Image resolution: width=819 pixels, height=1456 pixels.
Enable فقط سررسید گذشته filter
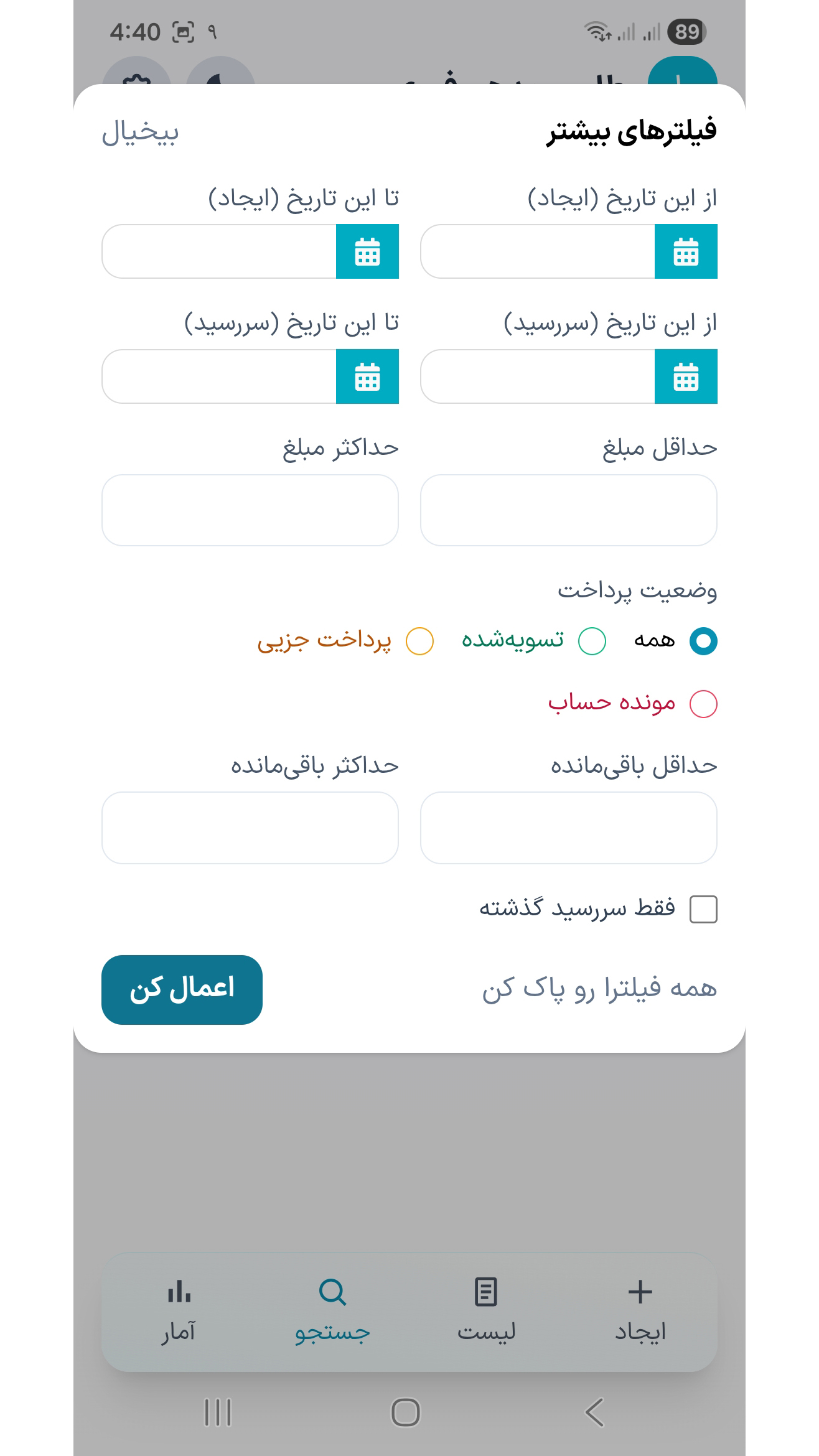pyautogui.click(x=704, y=909)
